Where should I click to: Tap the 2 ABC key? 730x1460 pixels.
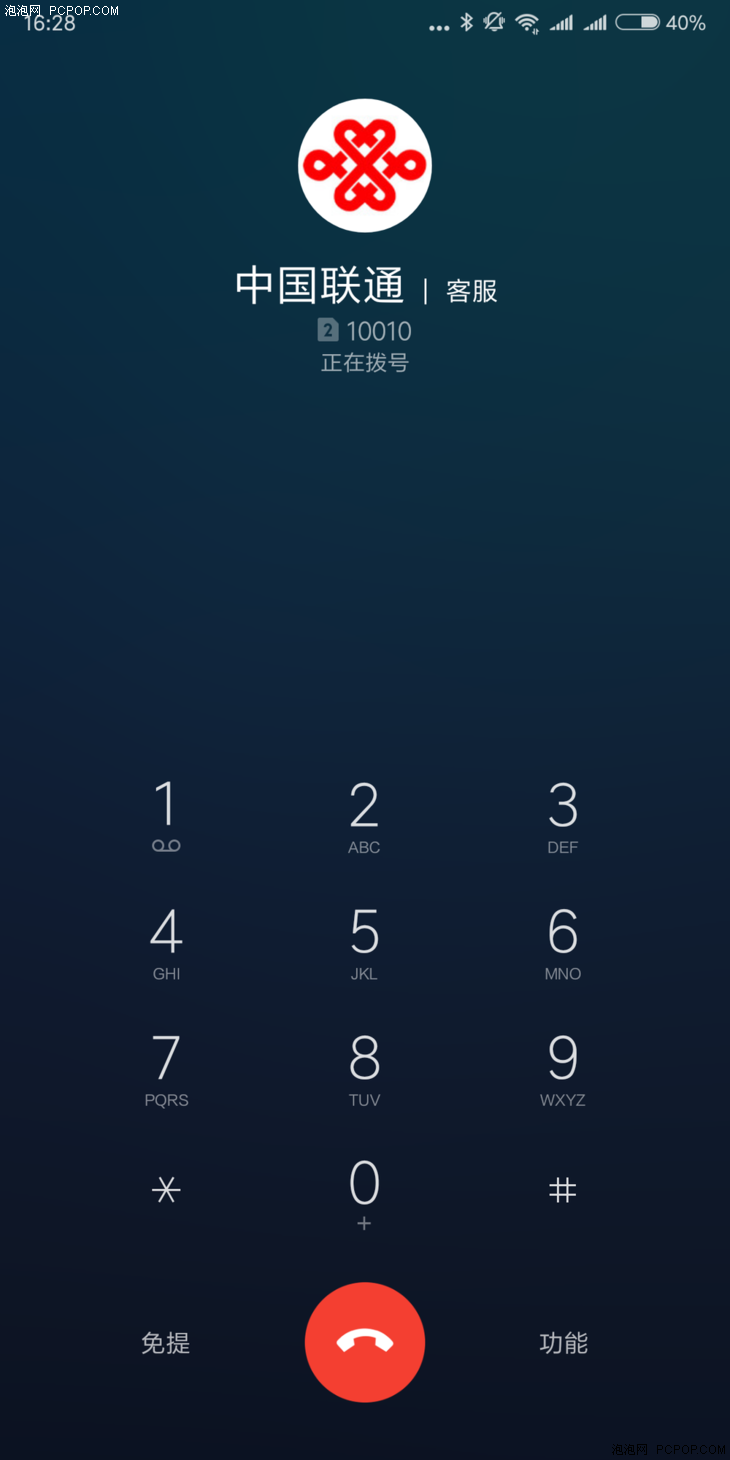[x=364, y=816]
